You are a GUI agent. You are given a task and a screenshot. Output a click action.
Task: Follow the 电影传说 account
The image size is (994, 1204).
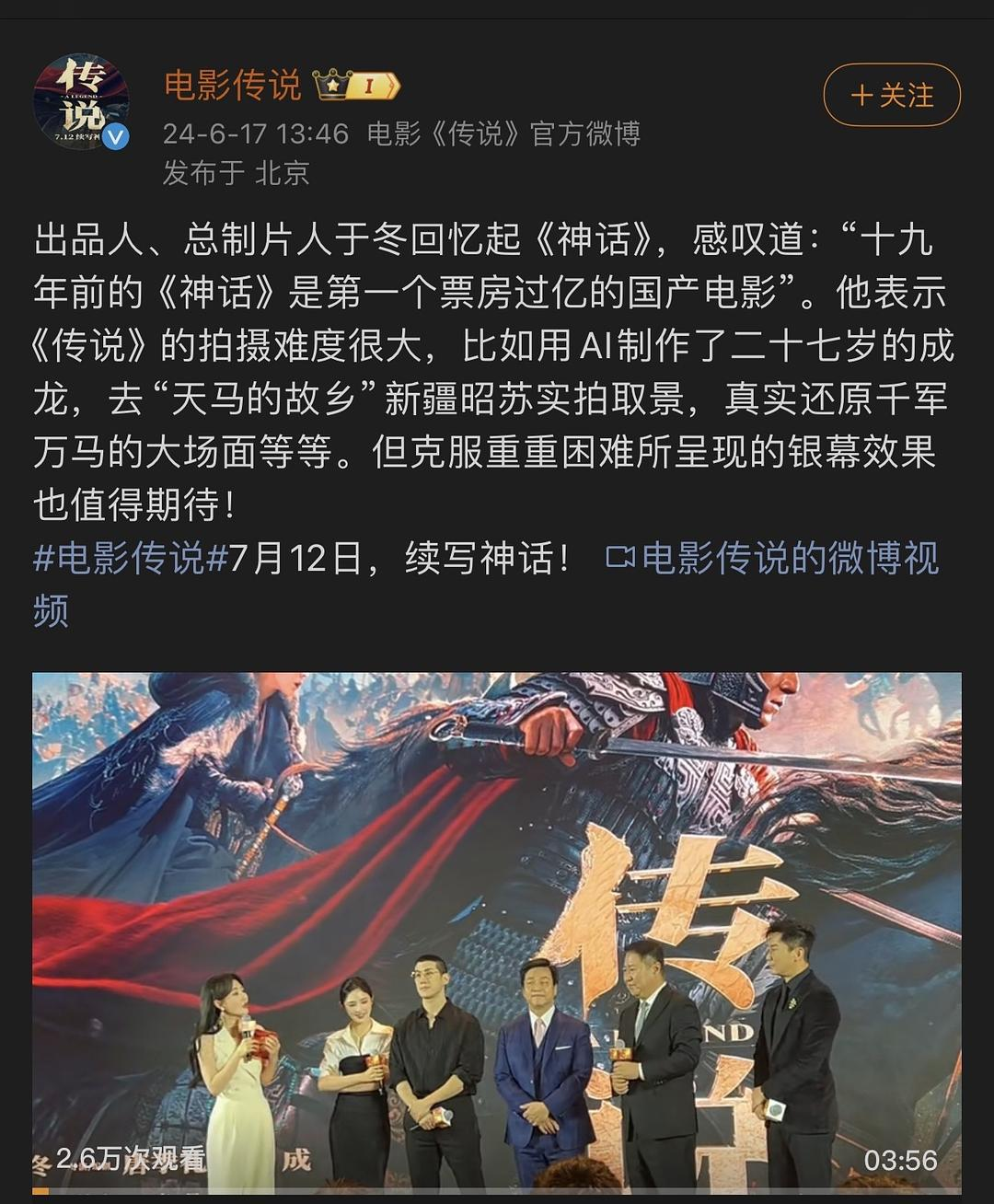891,95
